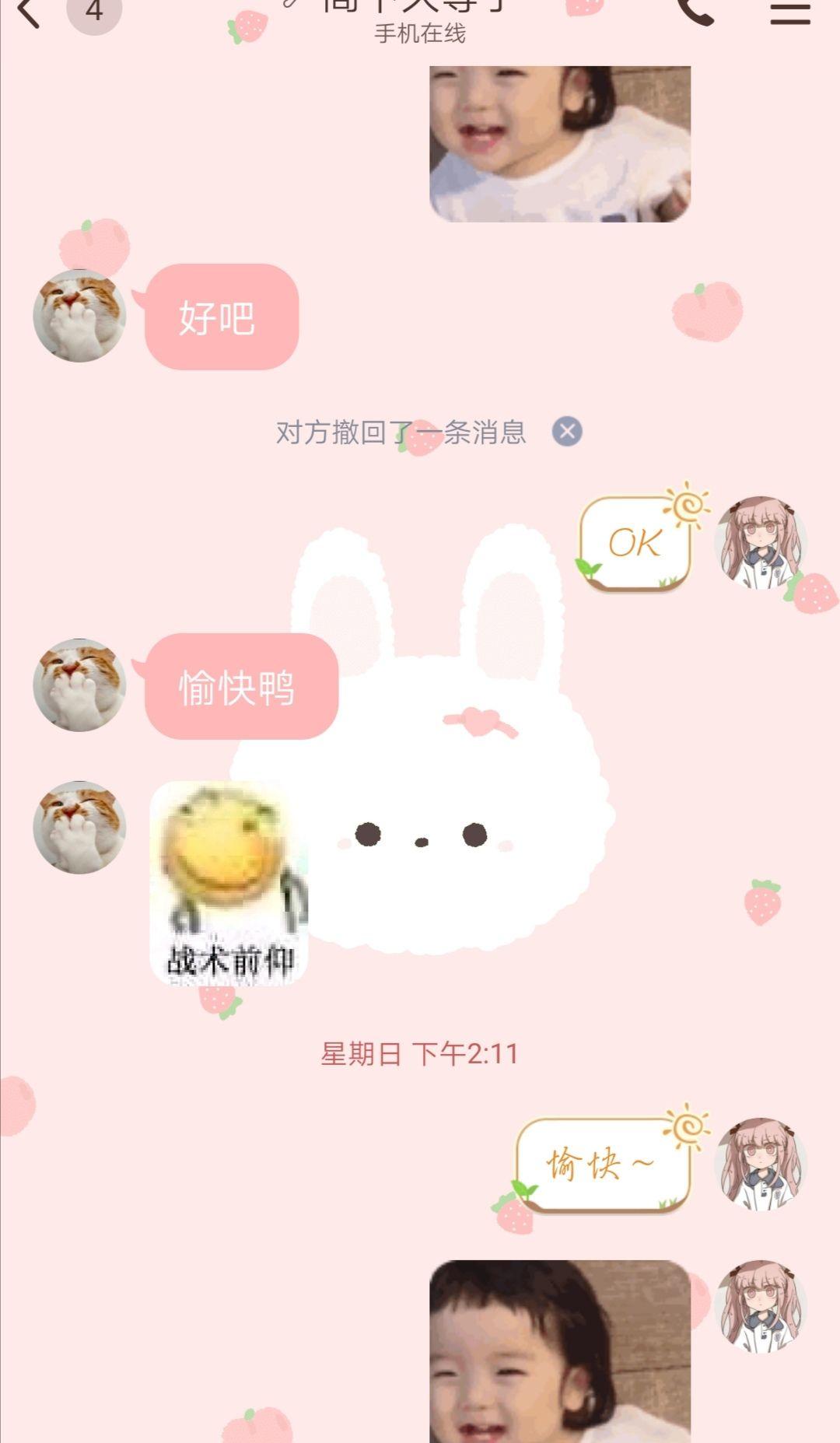This screenshot has height=1443, width=840.
Task: View the laughing baby sticker at top
Action: pos(559,144)
